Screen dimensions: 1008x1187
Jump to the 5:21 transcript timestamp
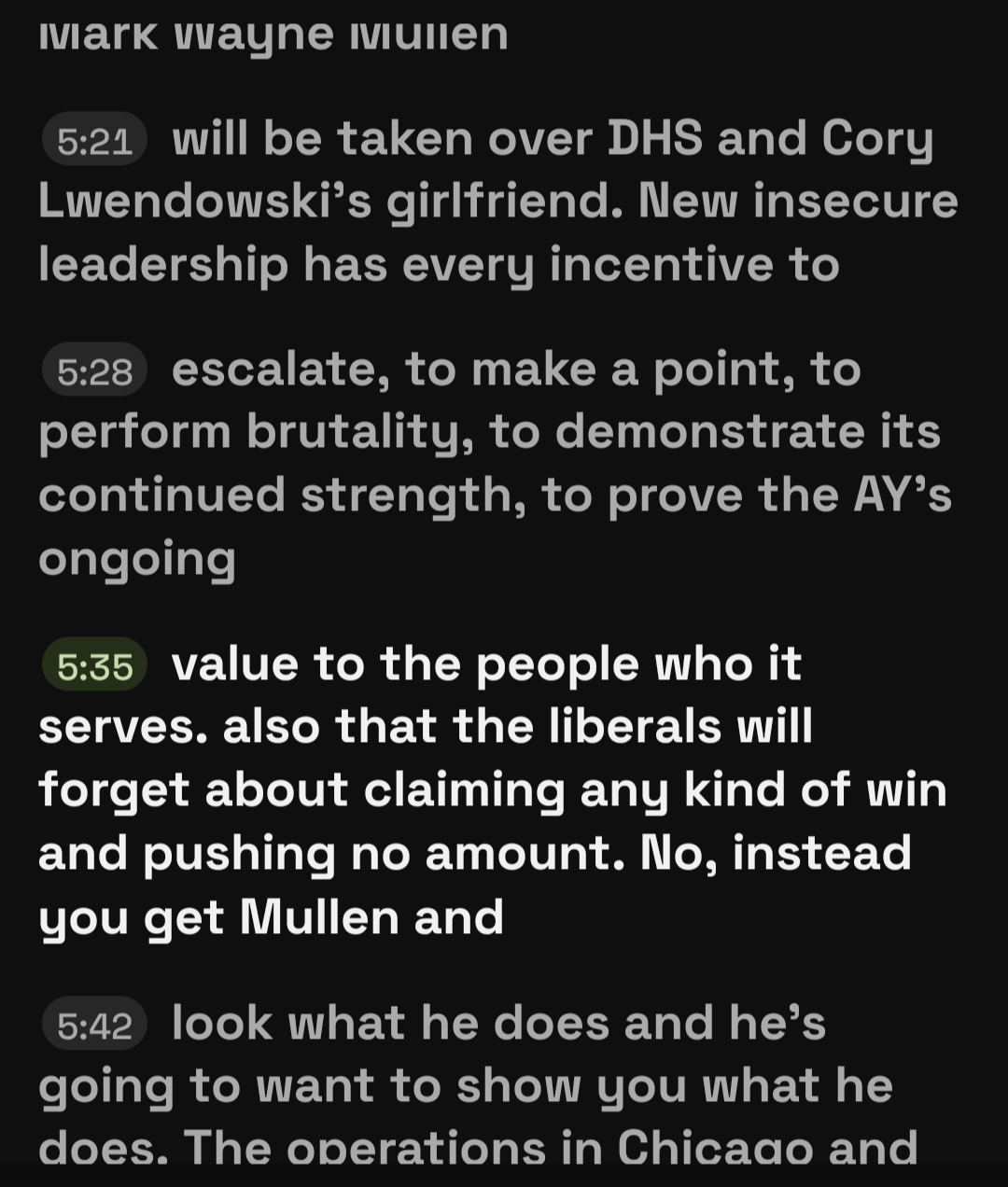[94, 140]
